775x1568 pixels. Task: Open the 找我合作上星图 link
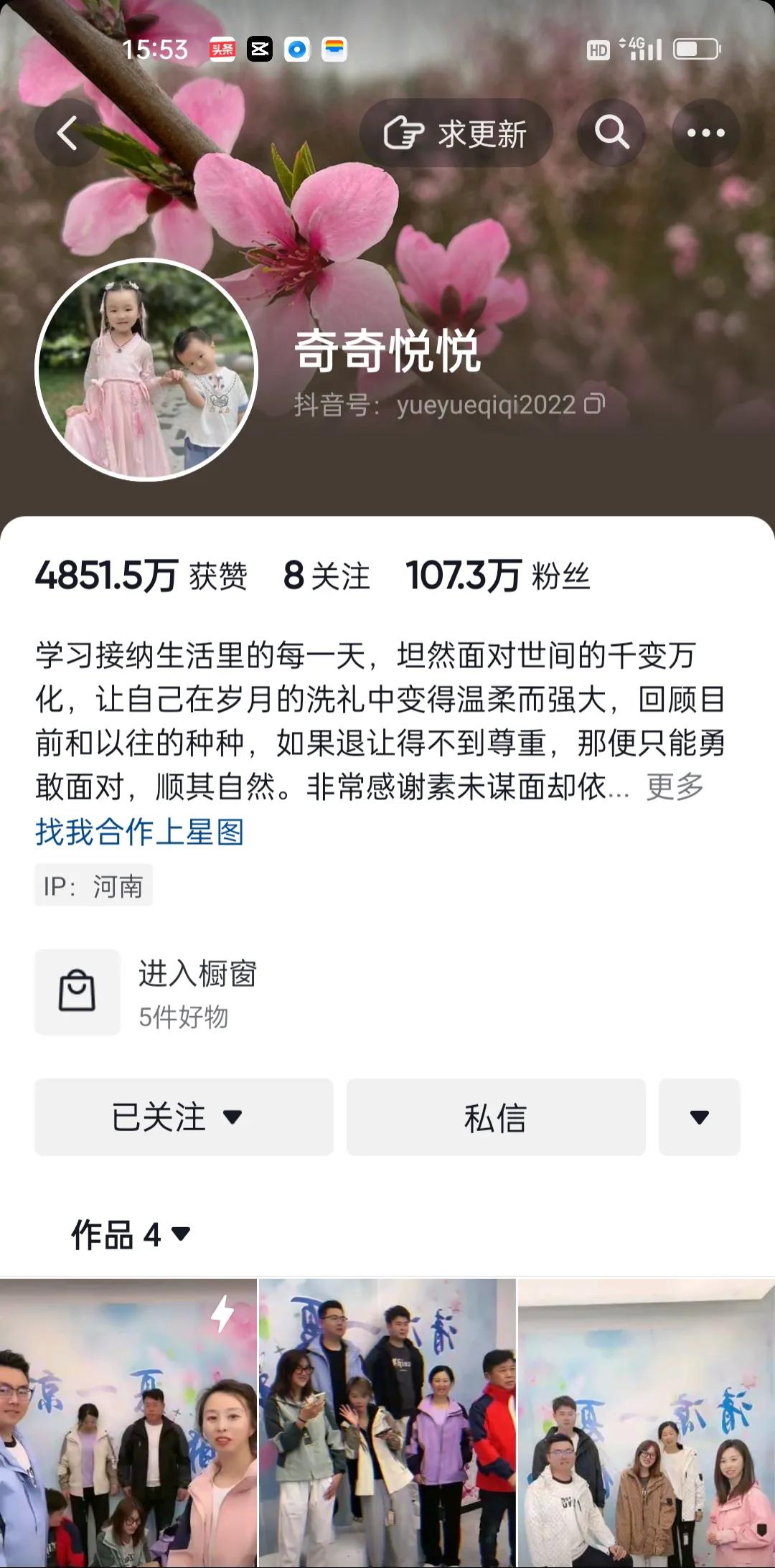(140, 832)
